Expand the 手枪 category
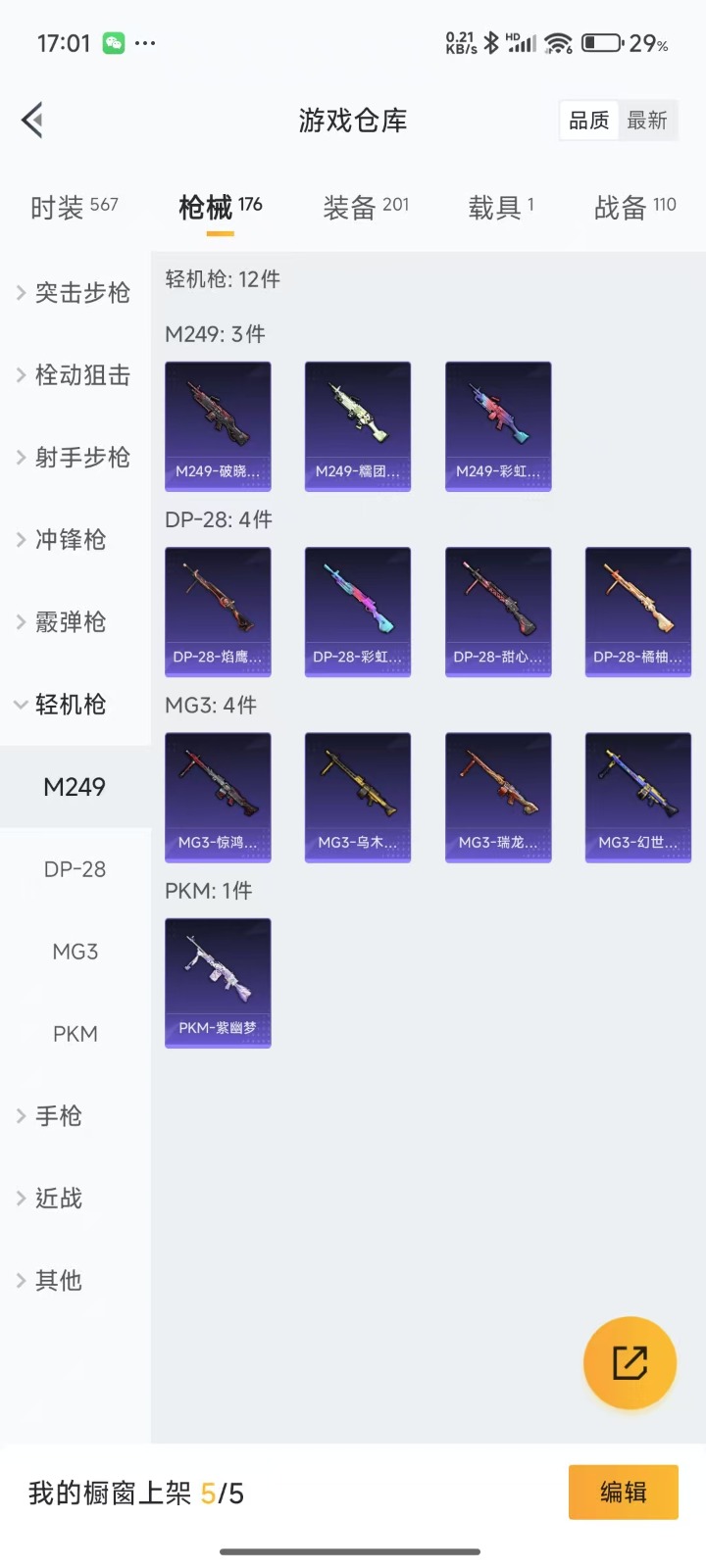The height and width of the screenshot is (1568, 706). click(x=57, y=1116)
